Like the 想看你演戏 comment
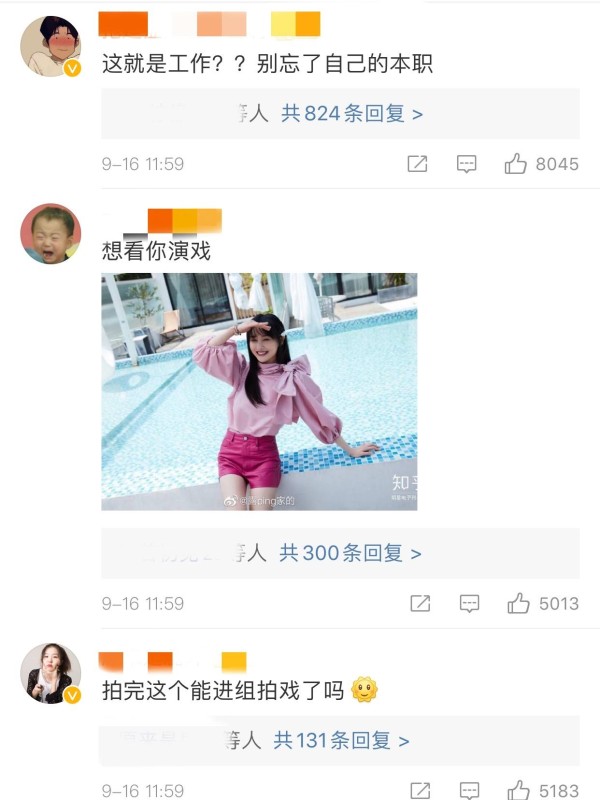The height and width of the screenshot is (800, 600). (x=518, y=603)
